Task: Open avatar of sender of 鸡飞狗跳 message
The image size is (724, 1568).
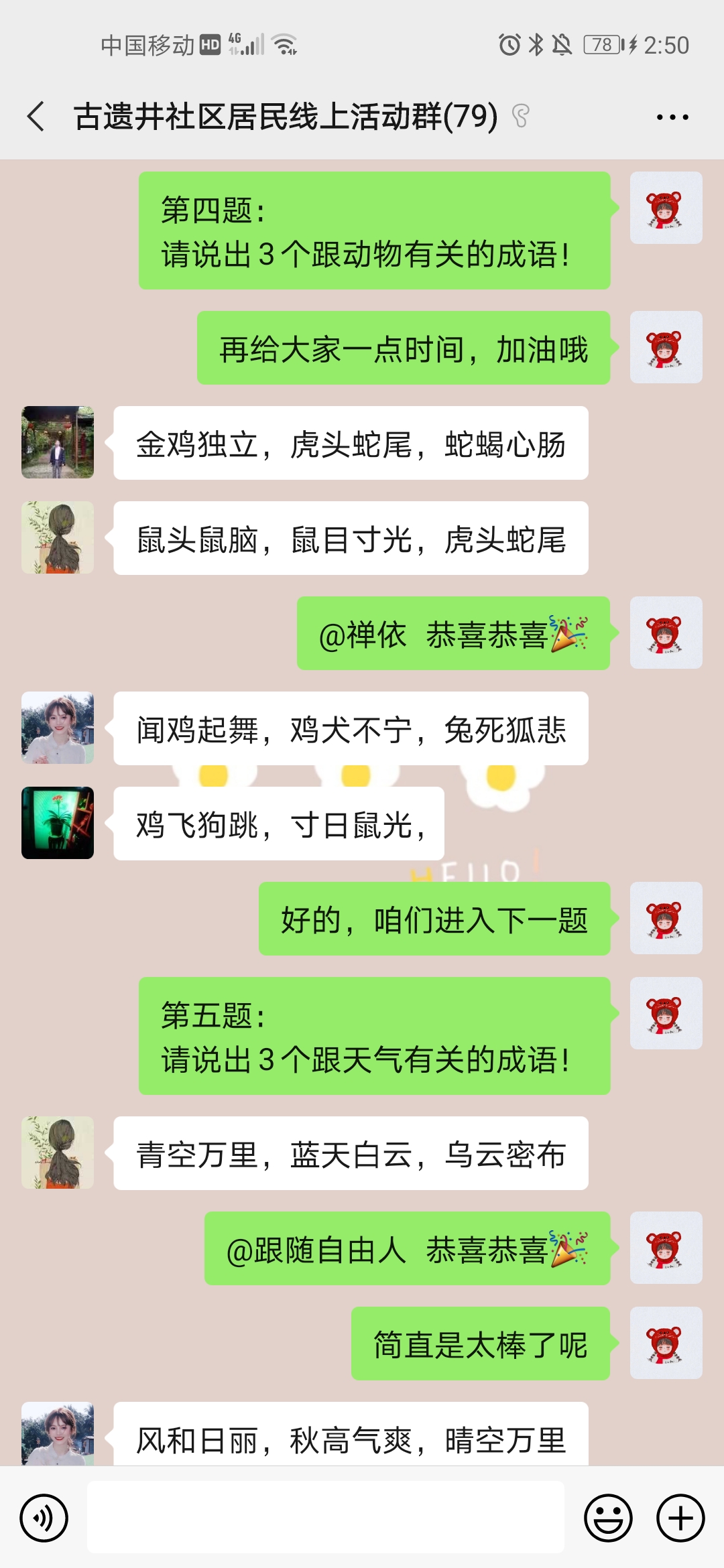Action: tap(58, 823)
